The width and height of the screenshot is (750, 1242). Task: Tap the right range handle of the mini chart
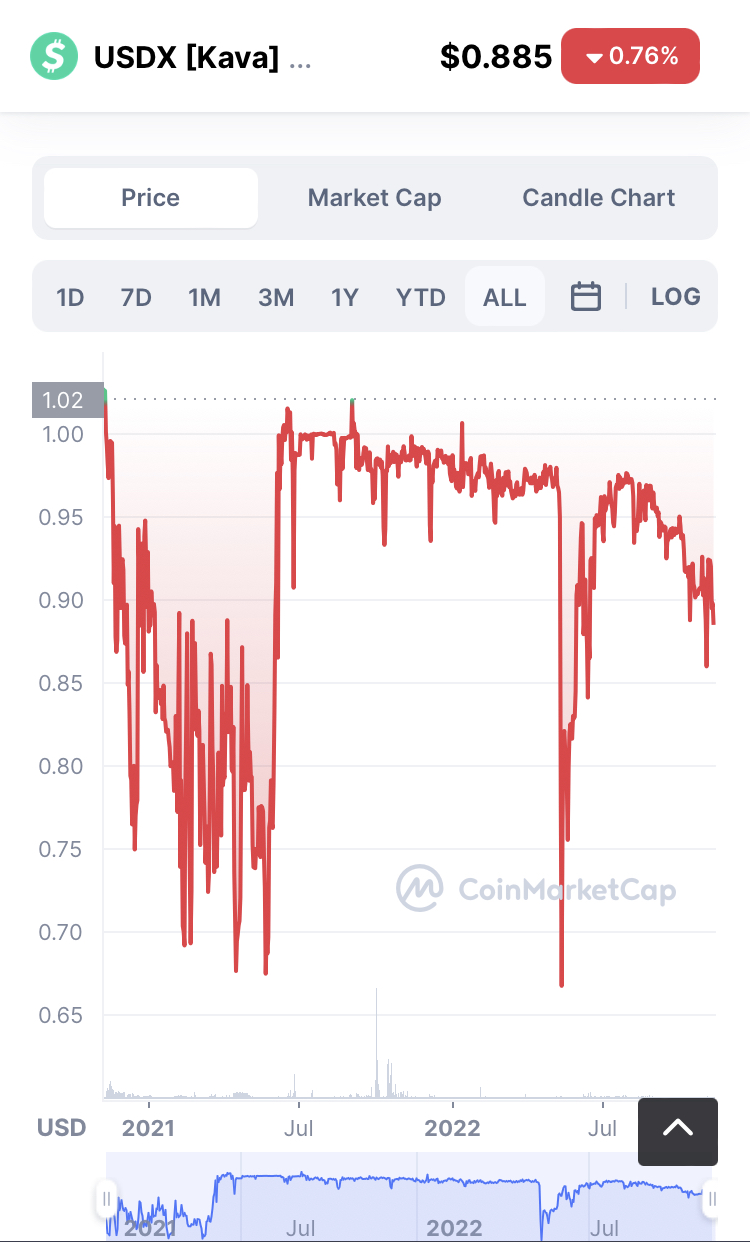tap(711, 1198)
